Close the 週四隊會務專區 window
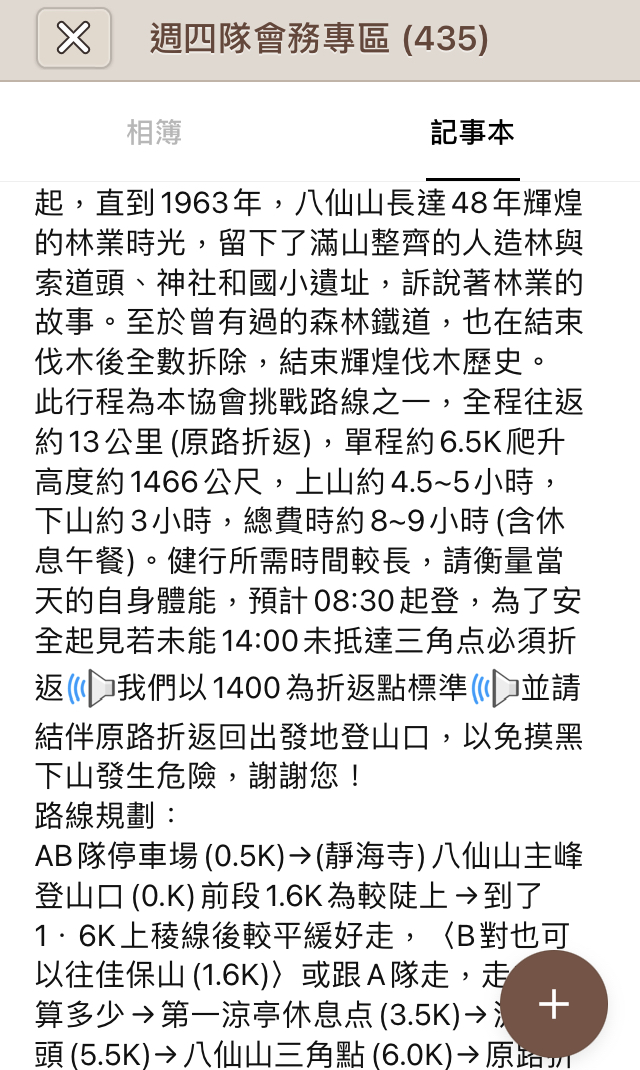 (74, 39)
